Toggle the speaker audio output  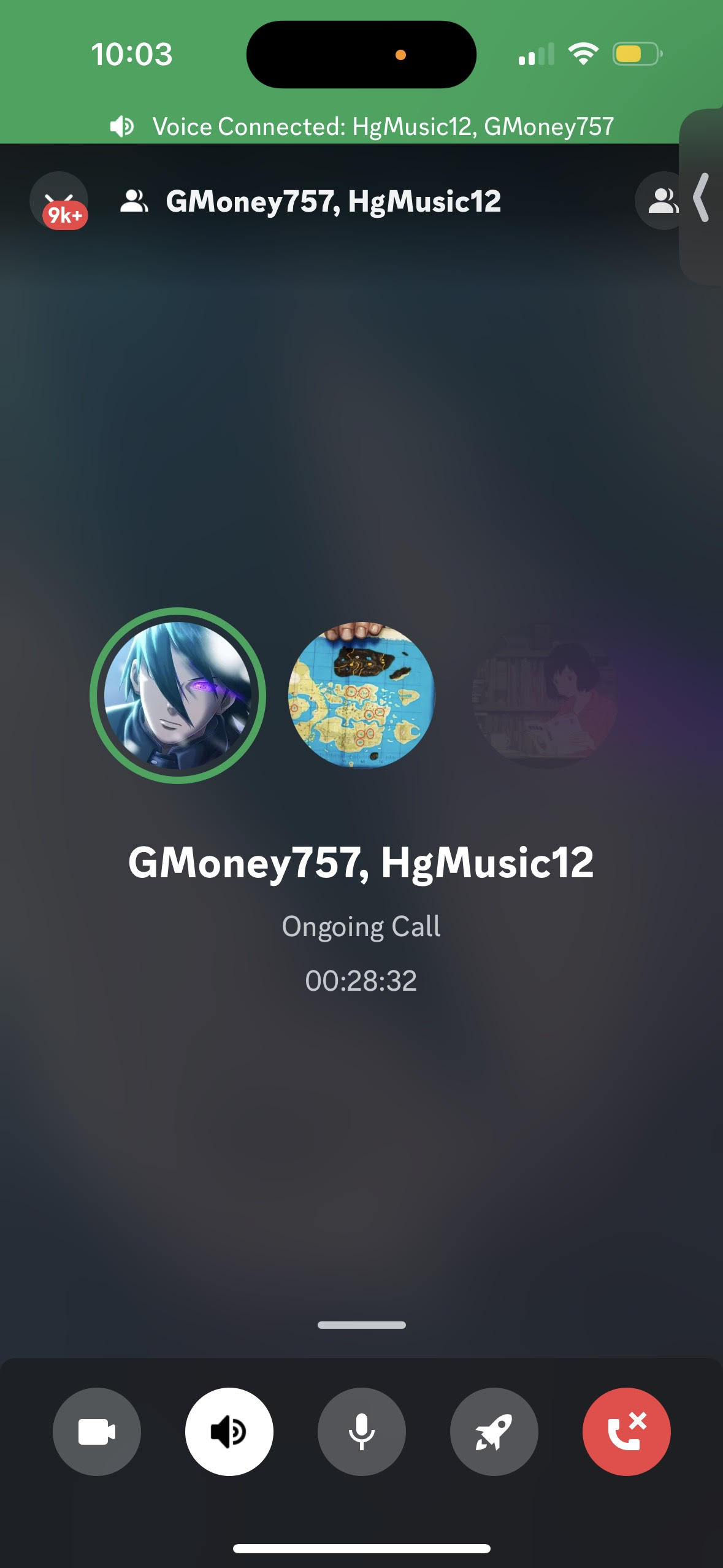pyautogui.click(x=229, y=1431)
